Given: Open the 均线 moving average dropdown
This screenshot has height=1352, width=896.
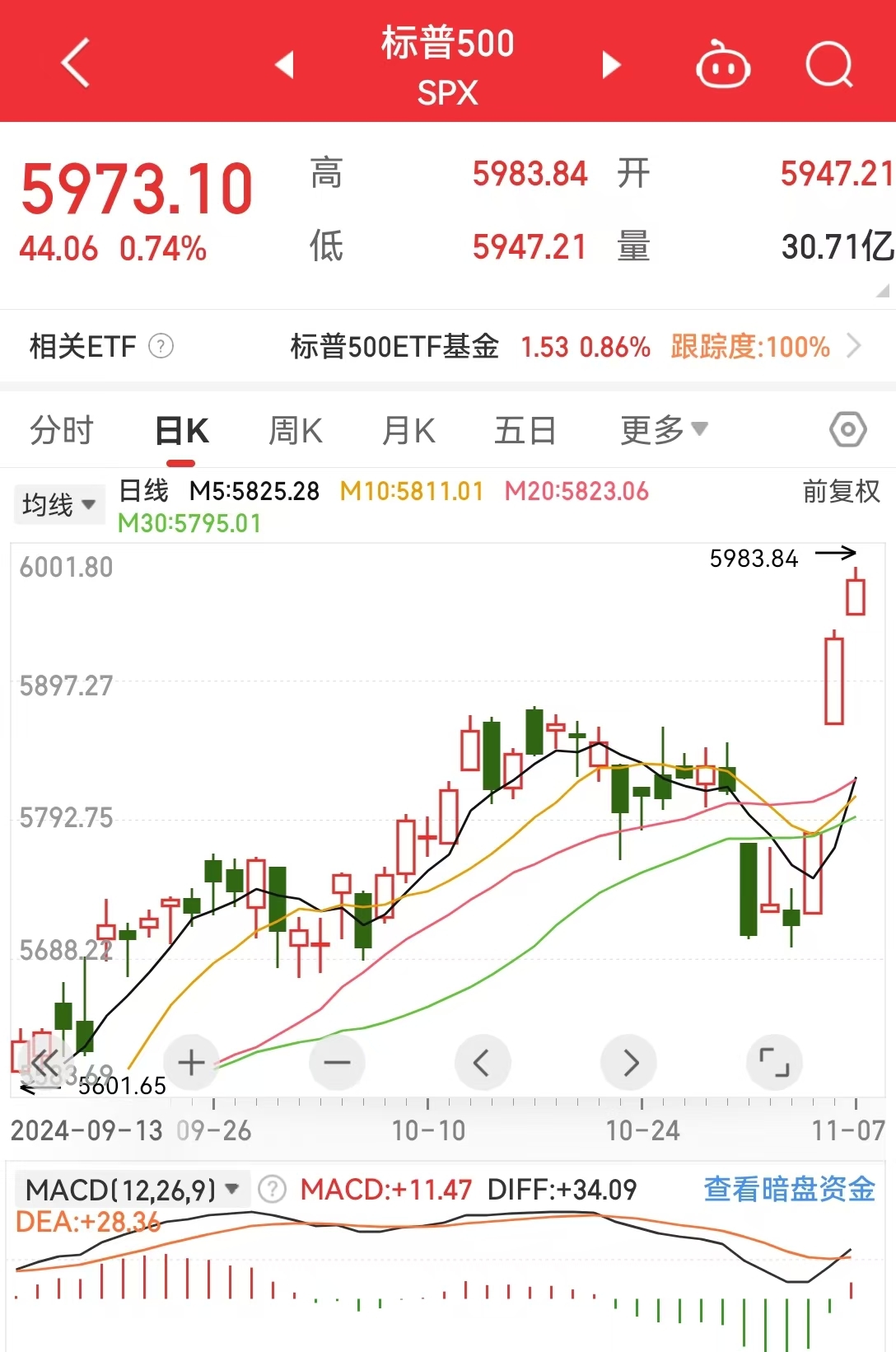Looking at the screenshot, I should (x=58, y=503).
